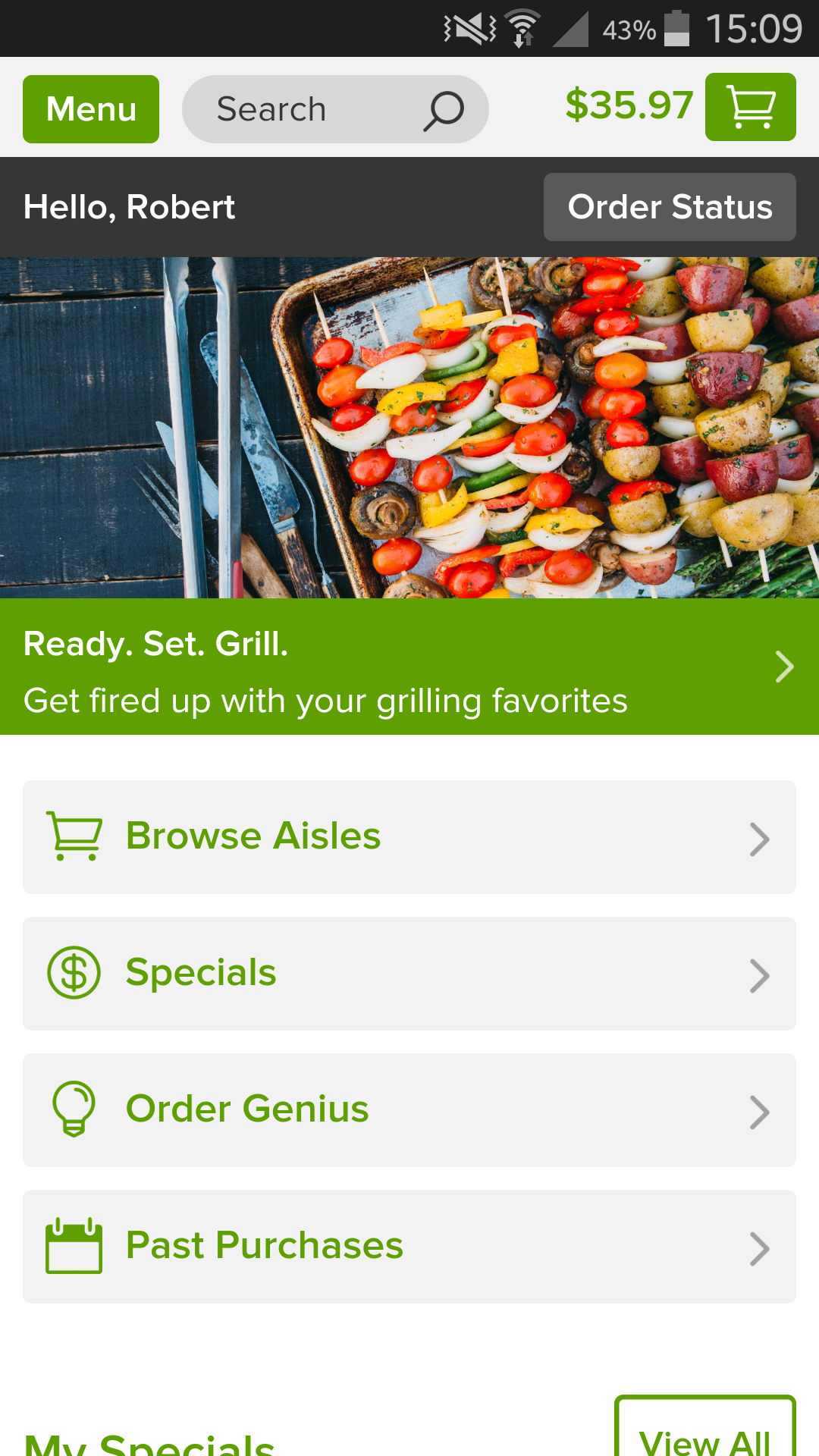
Task: Open the Menu drawer
Action: (91, 109)
